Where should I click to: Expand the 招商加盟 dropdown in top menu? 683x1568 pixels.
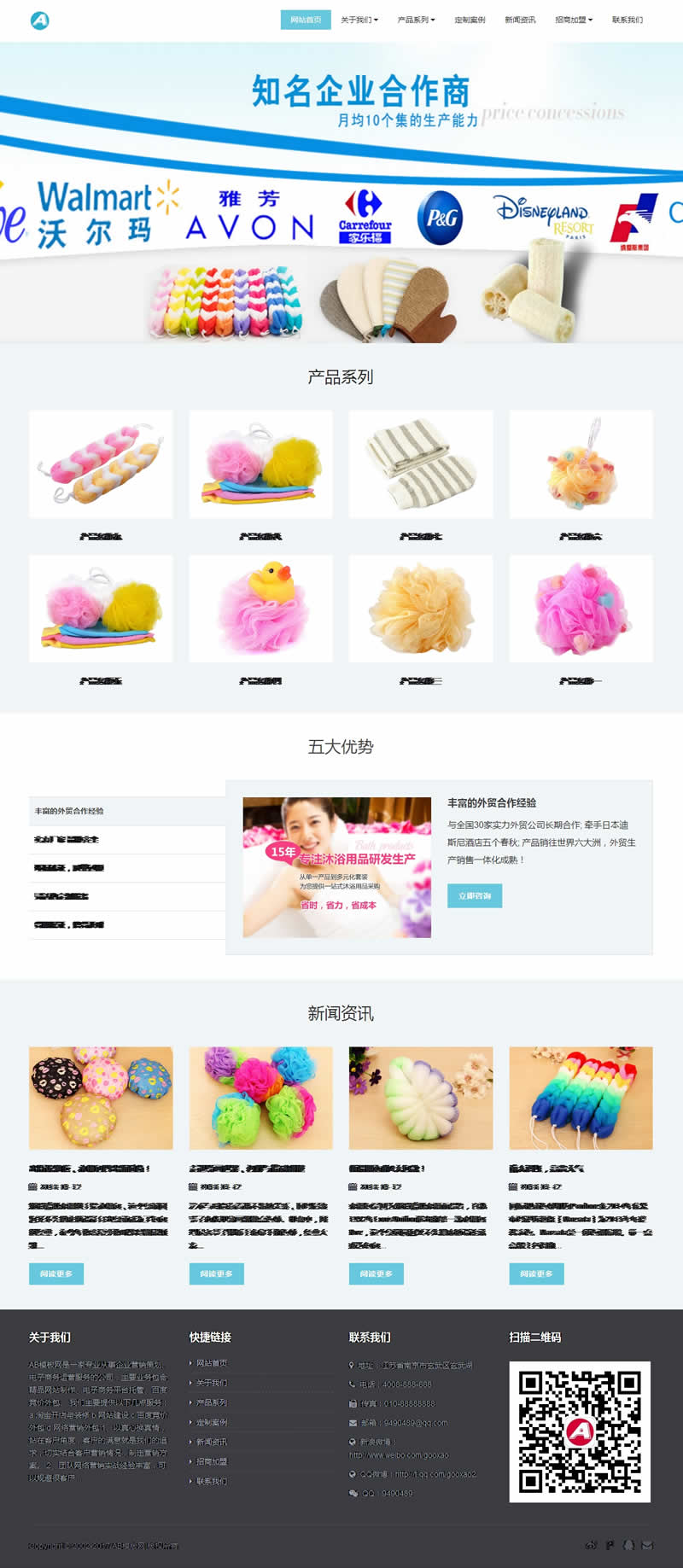click(x=573, y=20)
